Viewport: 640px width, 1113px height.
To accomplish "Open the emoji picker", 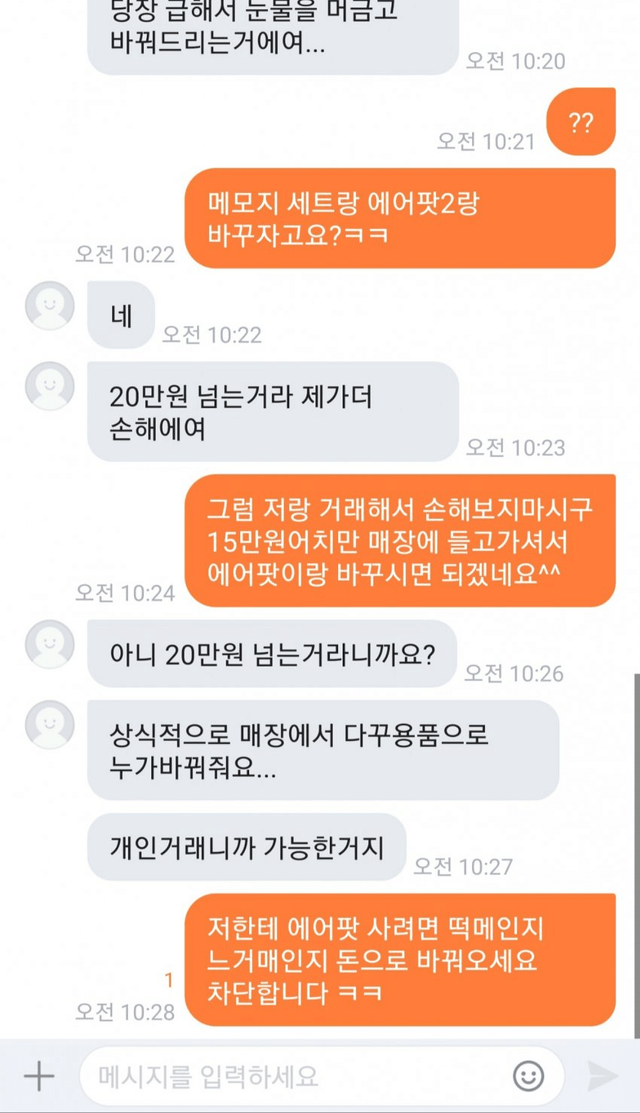I will tap(528, 1076).
